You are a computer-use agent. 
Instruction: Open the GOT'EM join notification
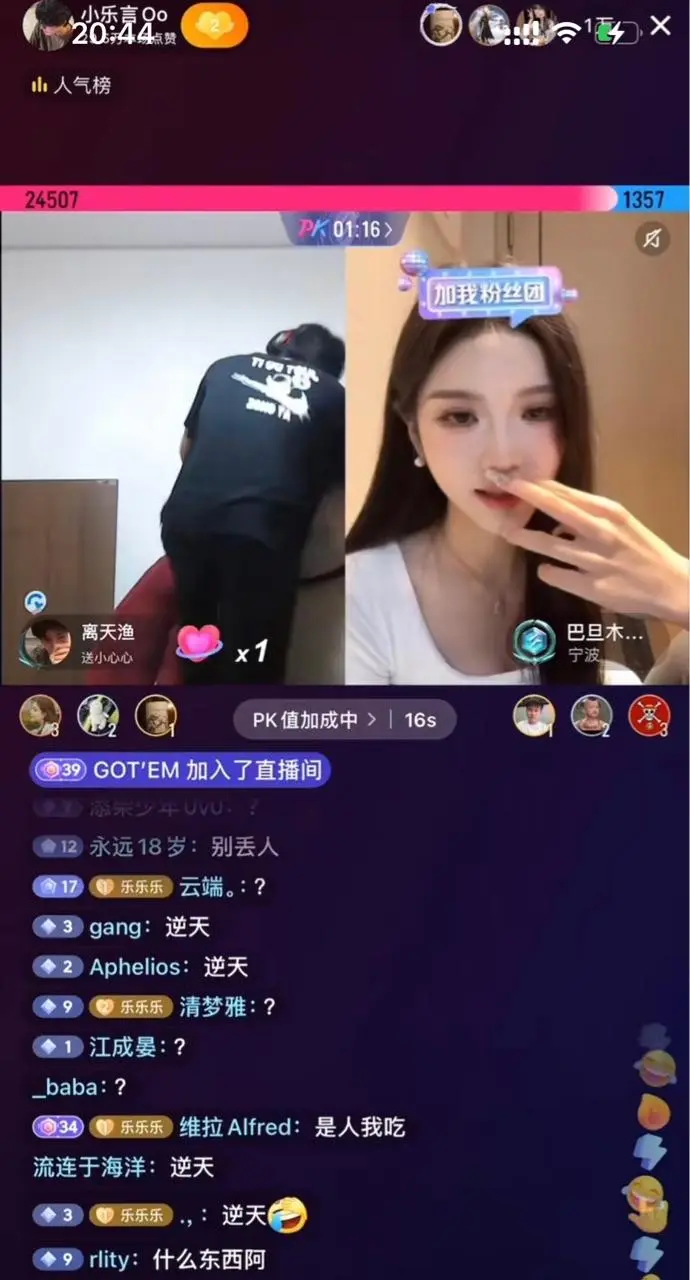pyautogui.click(x=180, y=770)
